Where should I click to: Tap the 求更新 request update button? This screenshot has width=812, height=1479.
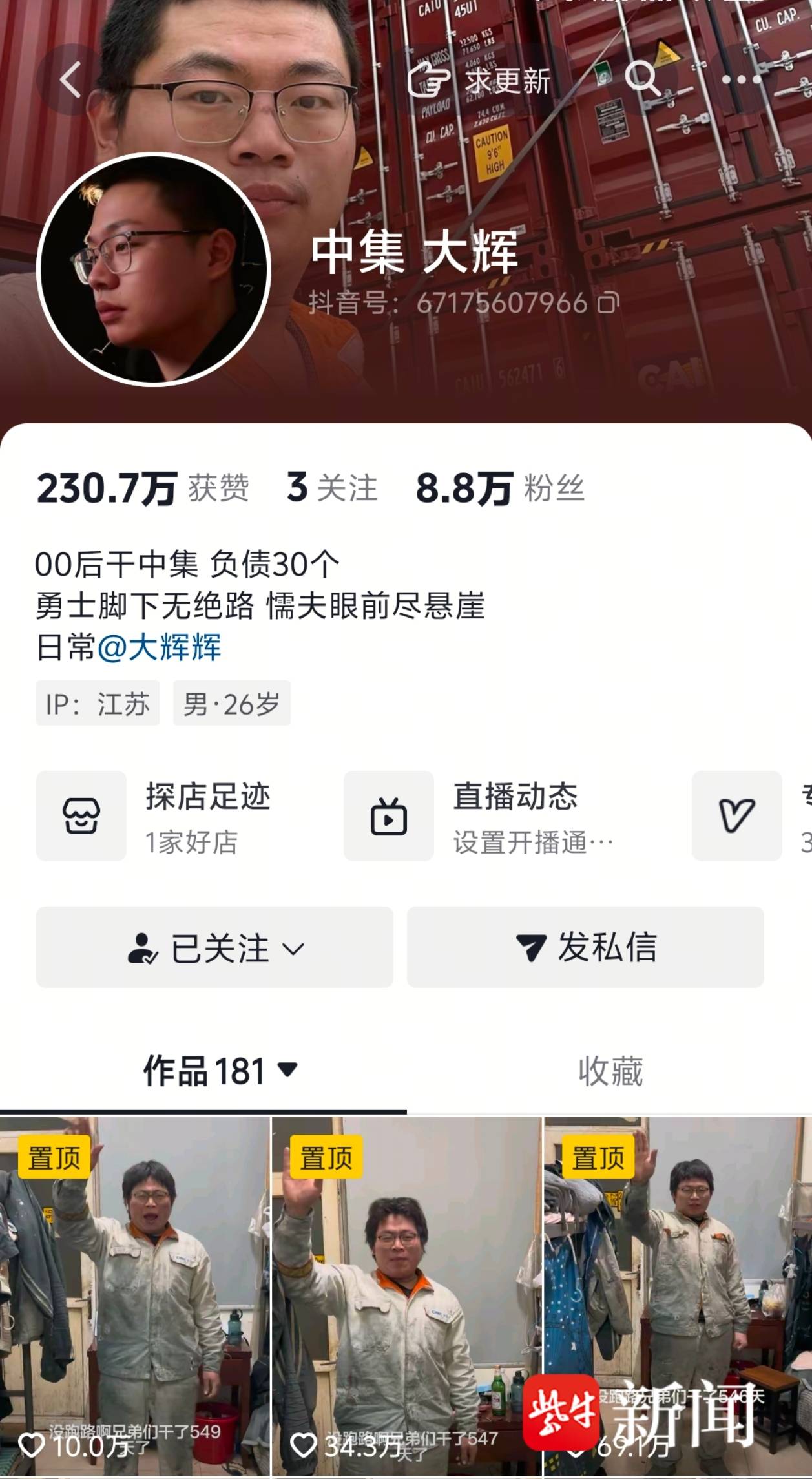480,80
